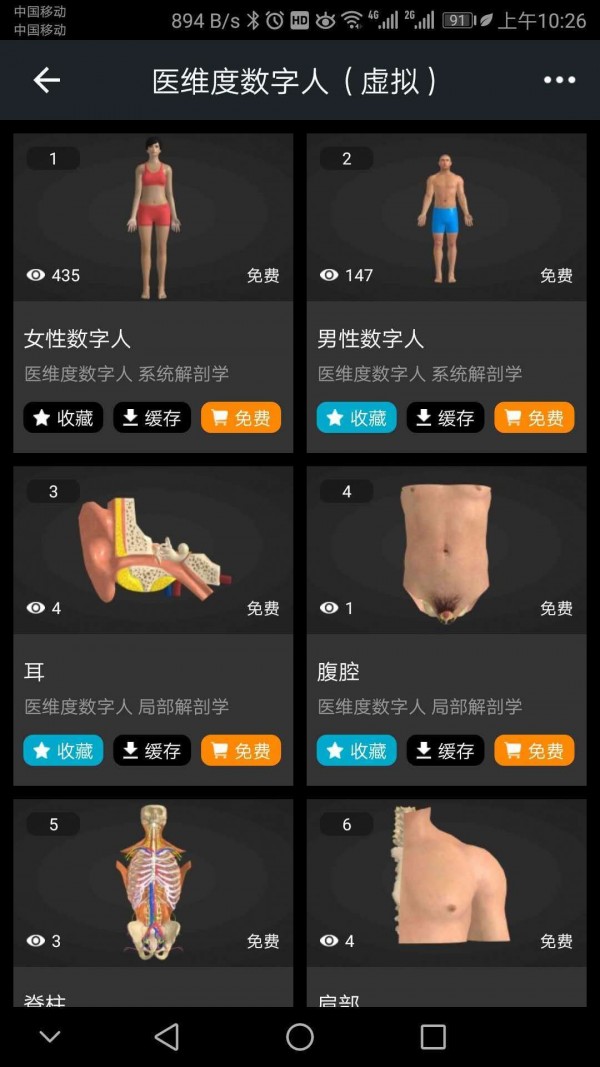Open the 耳 anatomy model
Image resolution: width=600 pixels, height=1067 pixels.
coord(153,550)
